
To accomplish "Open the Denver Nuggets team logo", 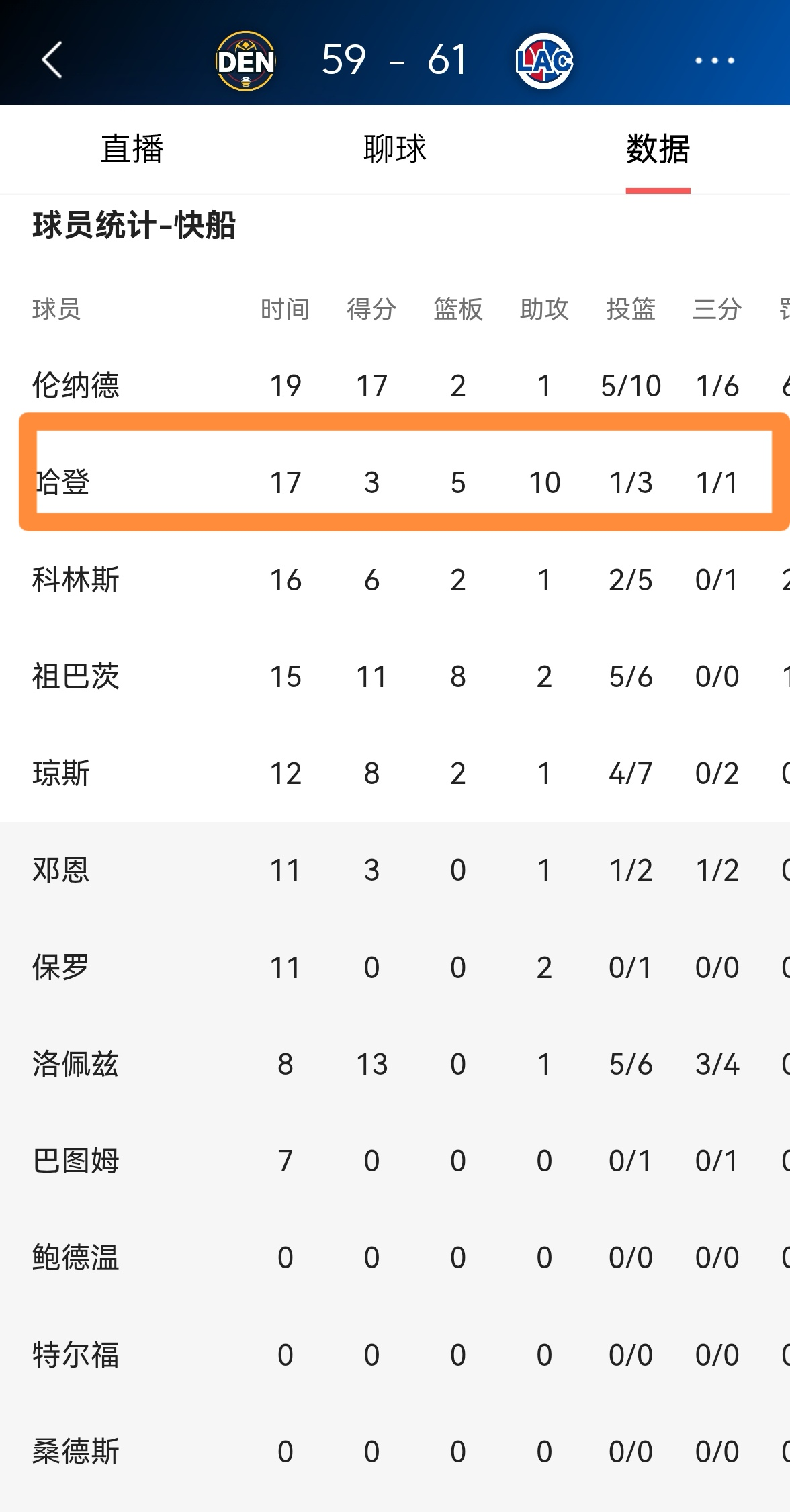I will point(247,60).
